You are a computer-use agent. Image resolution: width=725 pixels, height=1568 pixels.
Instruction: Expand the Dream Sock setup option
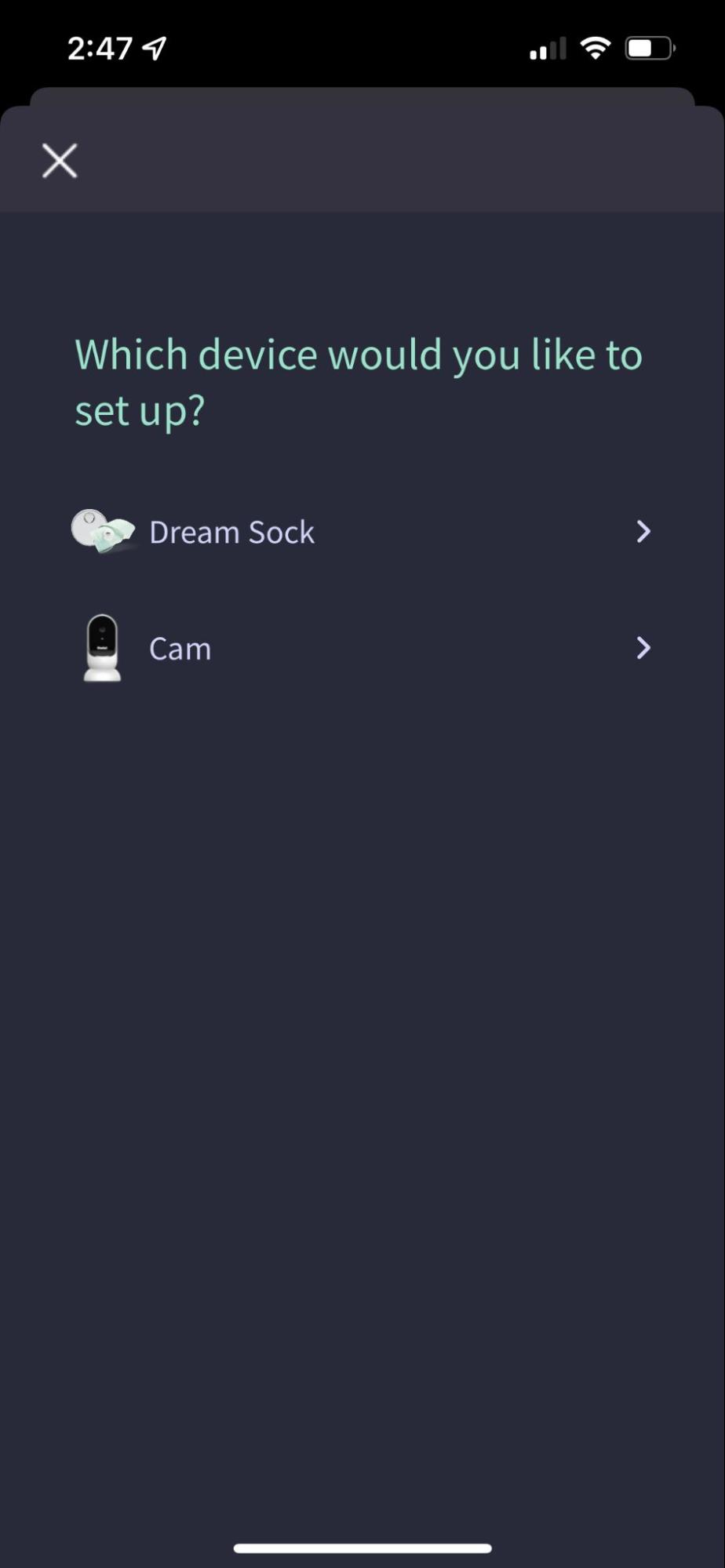point(361,531)
